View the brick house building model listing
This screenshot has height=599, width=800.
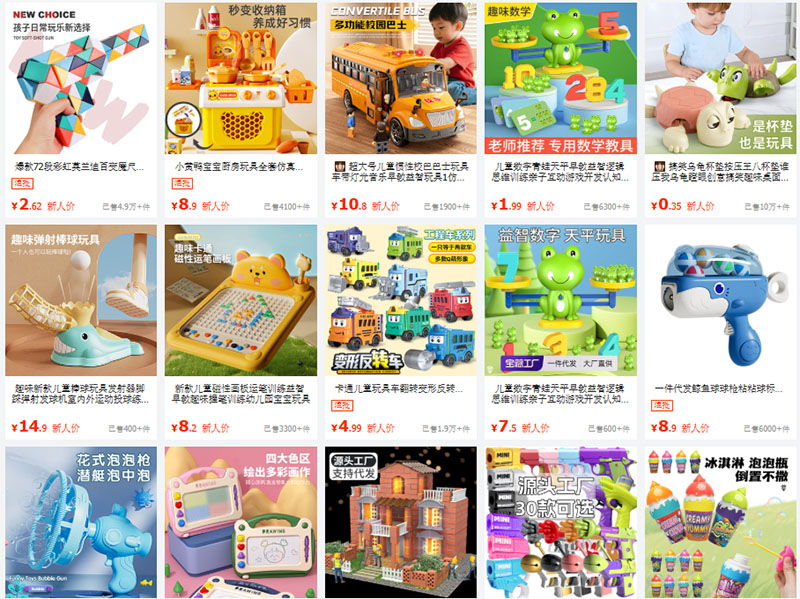click(x=400, y=520)
